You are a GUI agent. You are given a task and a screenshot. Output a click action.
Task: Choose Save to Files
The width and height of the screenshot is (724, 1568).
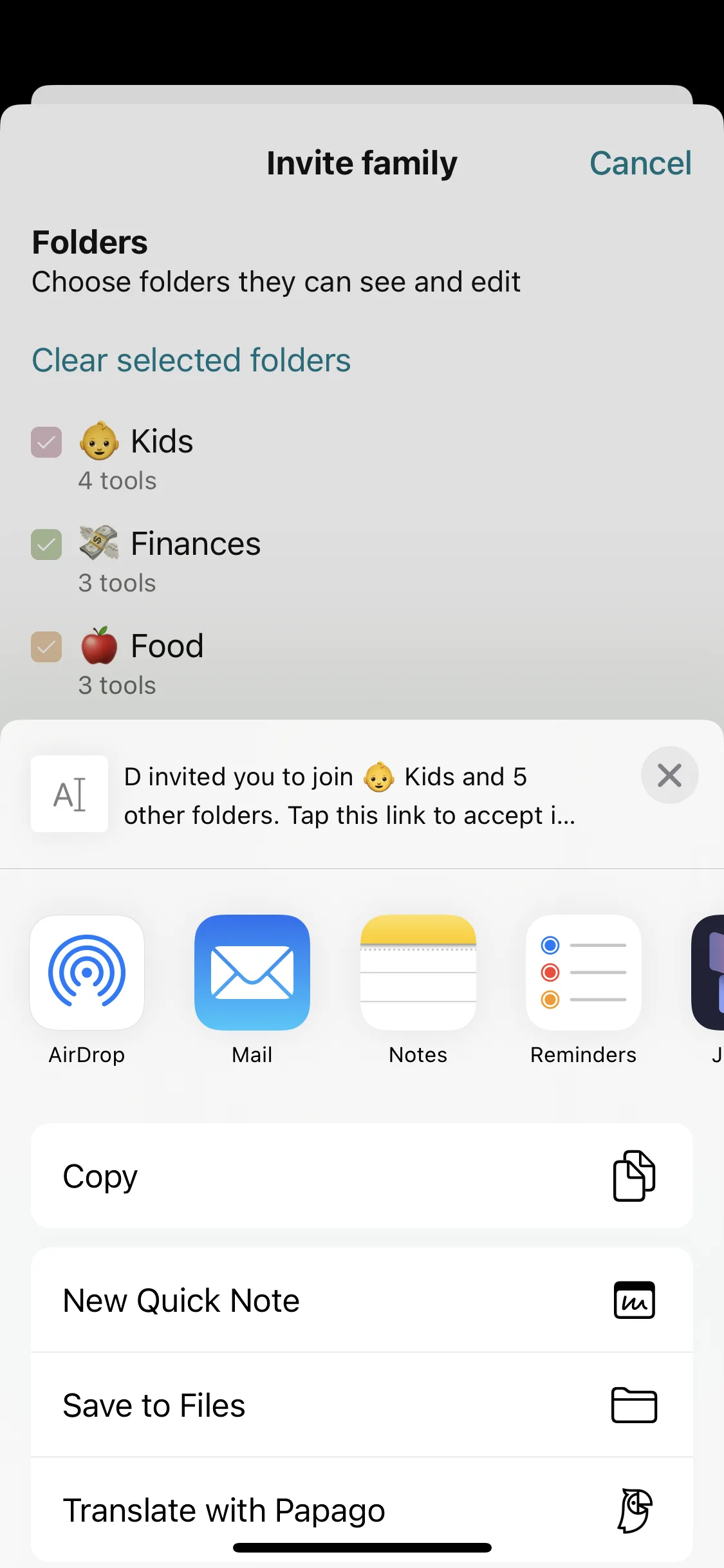point(362,1405)
